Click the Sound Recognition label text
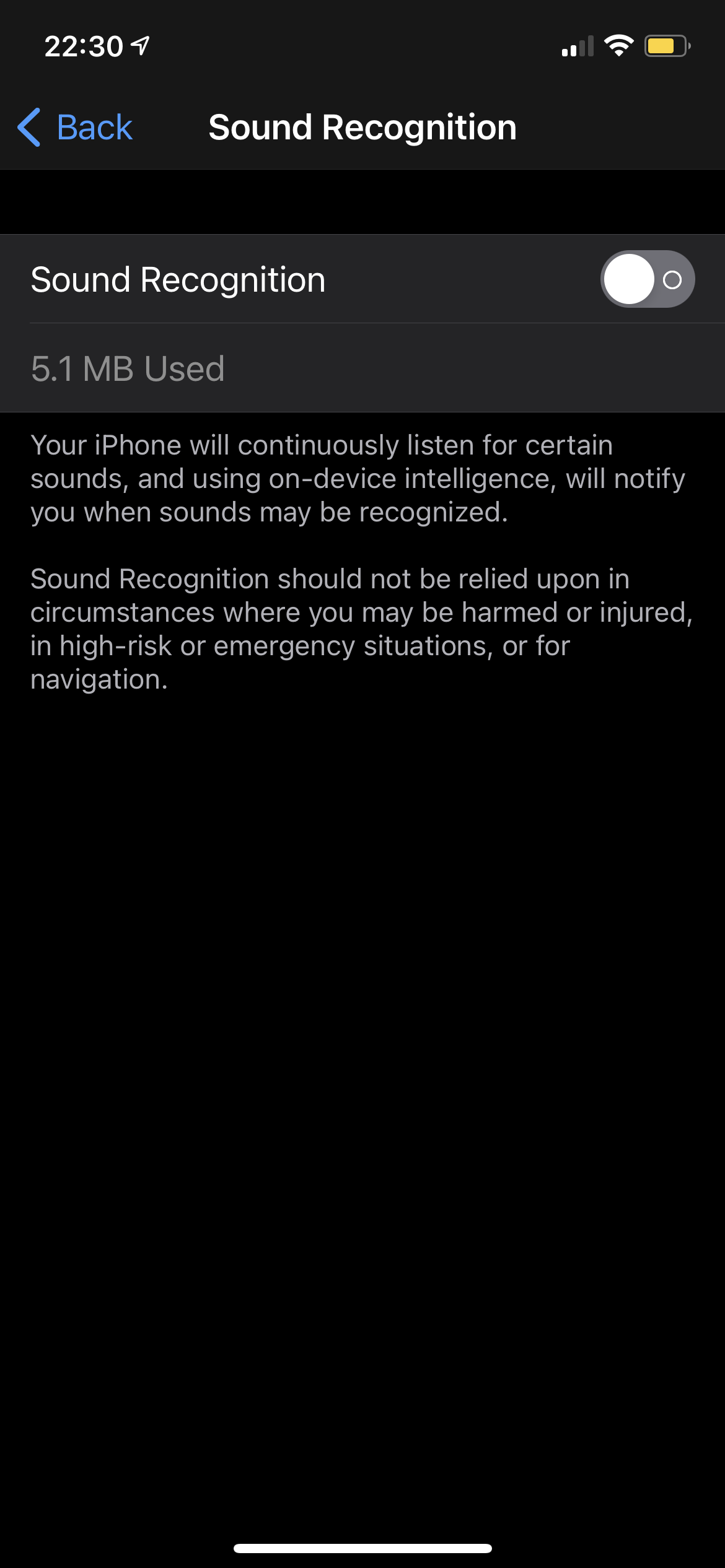The image size is (725, 1568). click(x=178, y=279)
